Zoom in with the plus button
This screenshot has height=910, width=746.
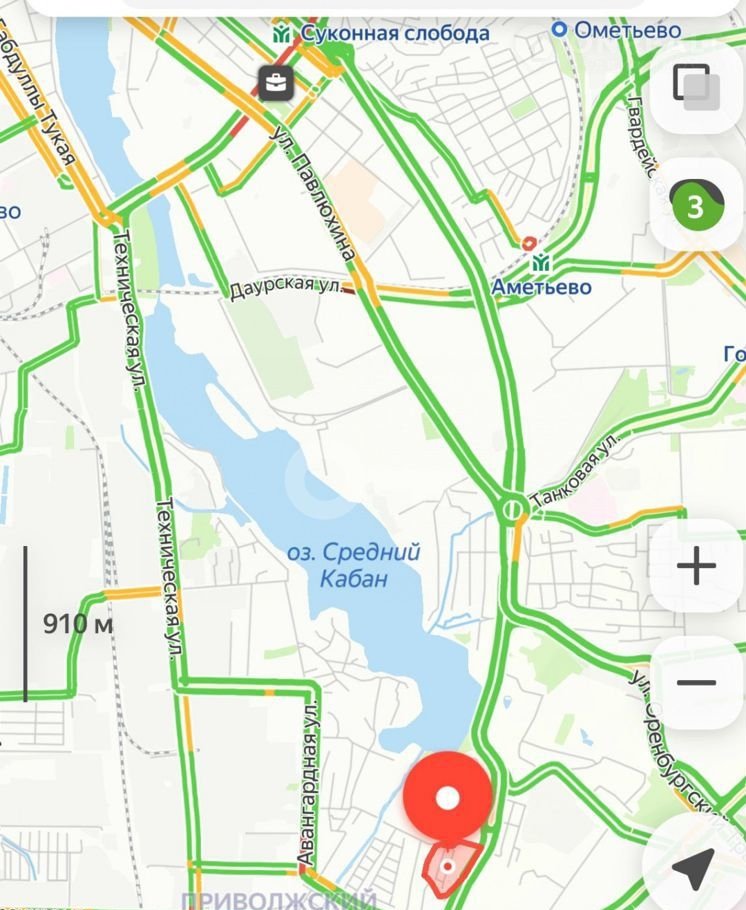pyautogui.click(x=696, y=567)
